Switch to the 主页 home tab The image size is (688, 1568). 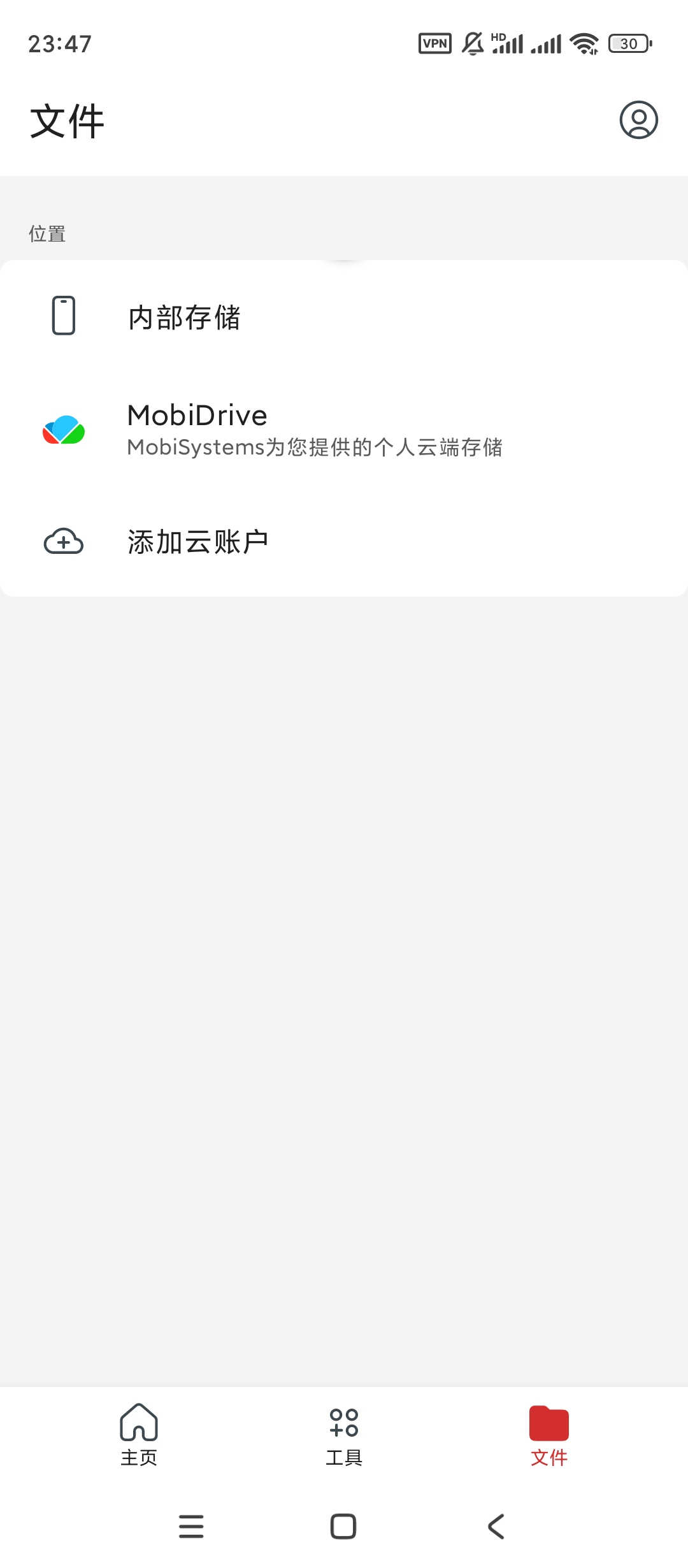click(139, 1435)
